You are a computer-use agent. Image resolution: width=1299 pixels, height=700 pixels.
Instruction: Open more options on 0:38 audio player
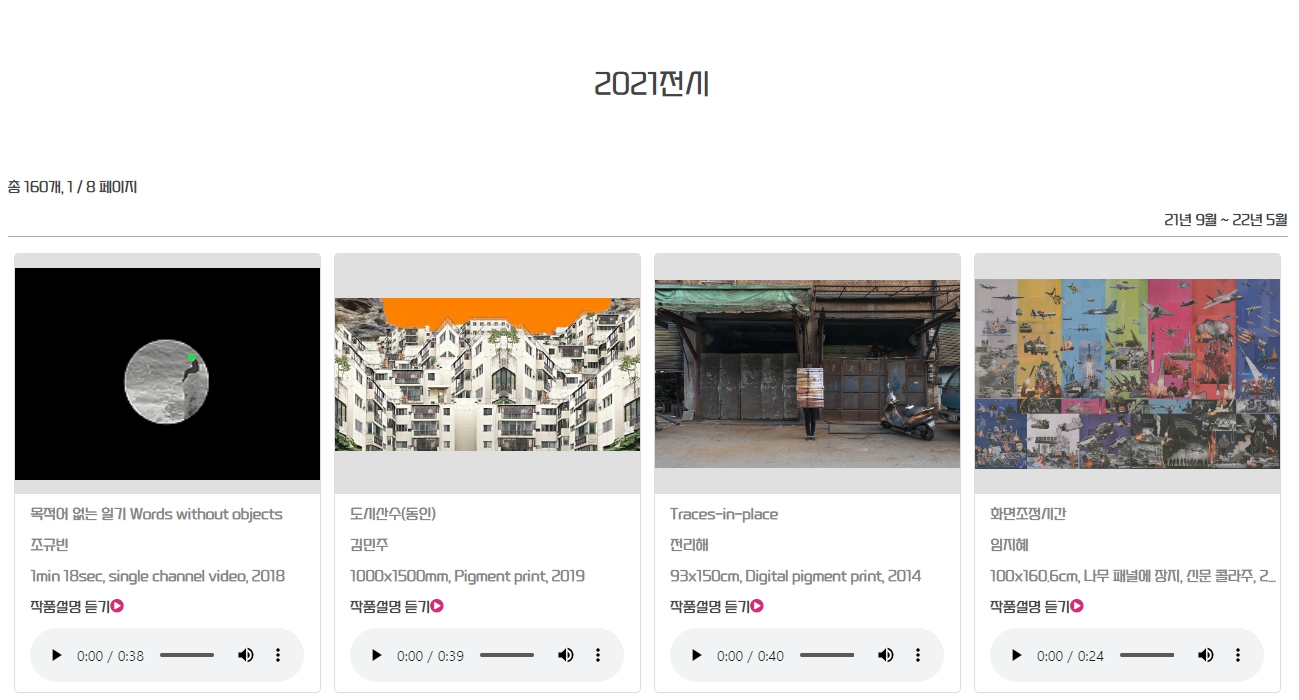click(x=278, y=655)
